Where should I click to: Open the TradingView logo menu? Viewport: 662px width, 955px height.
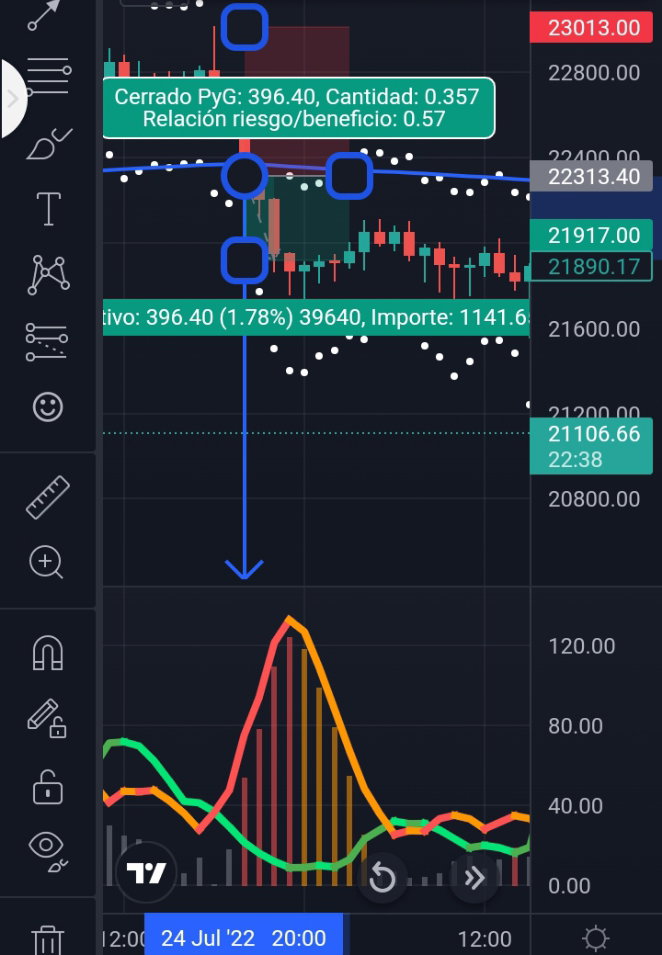(146, 873)
